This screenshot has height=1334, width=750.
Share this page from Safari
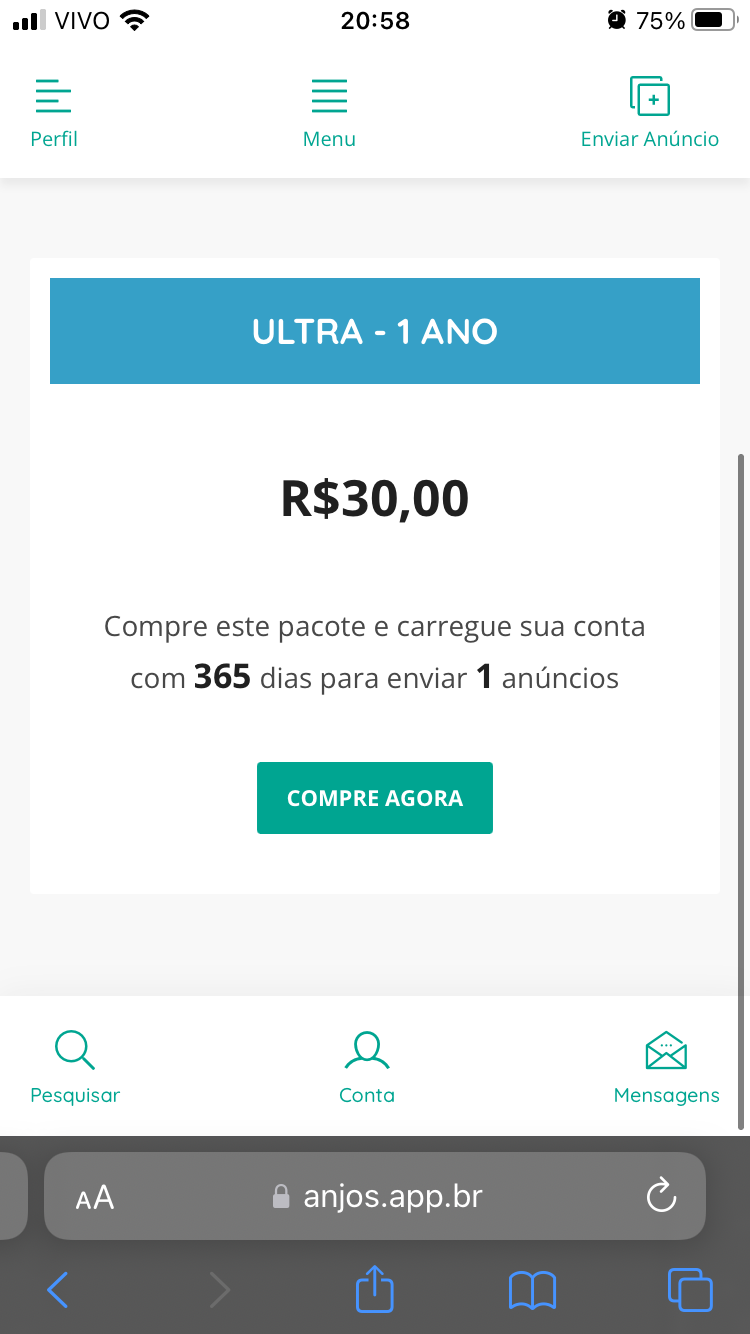(x=375, y=1288)
